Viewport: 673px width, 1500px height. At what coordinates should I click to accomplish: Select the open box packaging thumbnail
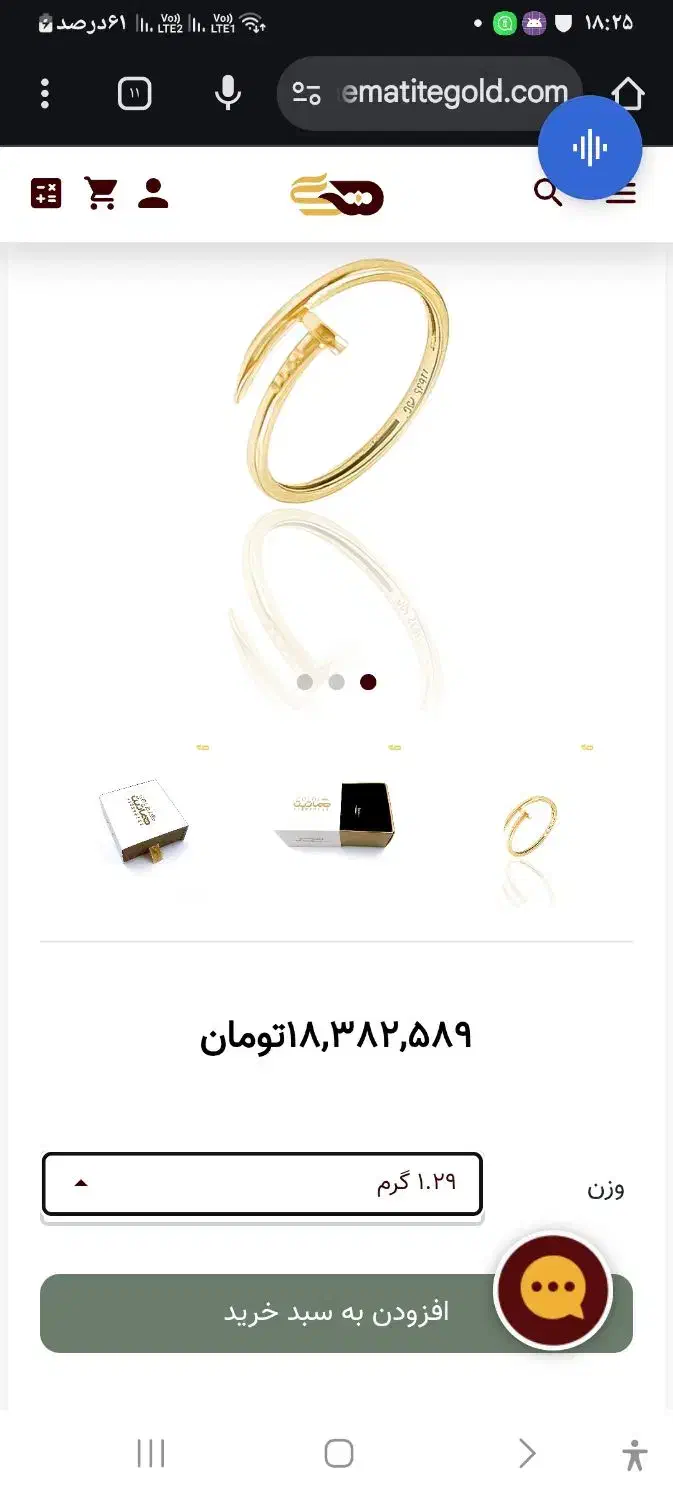(x=336, y=815)
